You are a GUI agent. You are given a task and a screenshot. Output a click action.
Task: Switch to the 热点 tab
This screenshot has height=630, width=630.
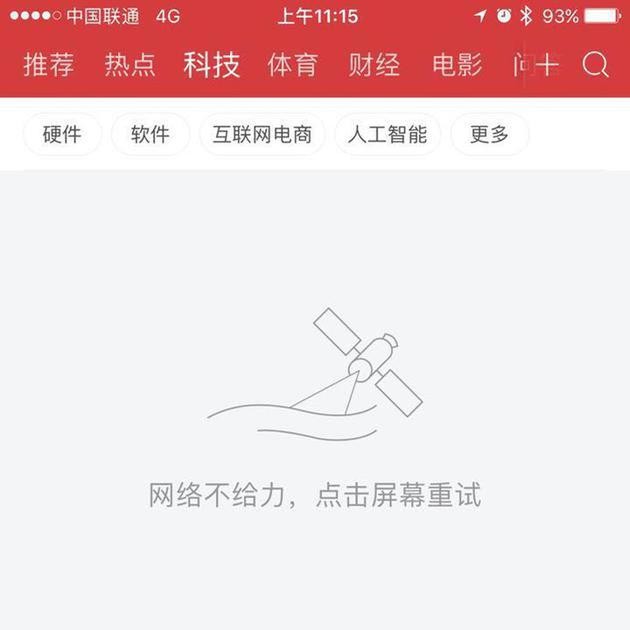[130, 66]
